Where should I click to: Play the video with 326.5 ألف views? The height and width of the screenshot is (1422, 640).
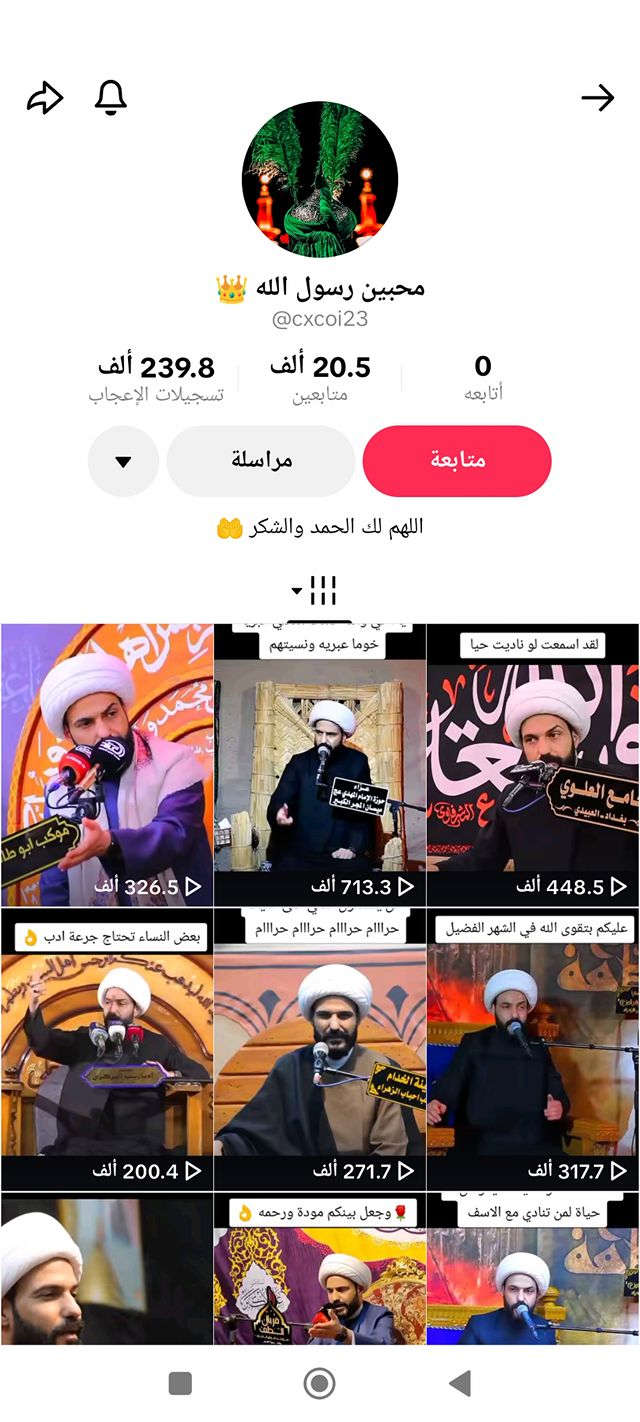click(106, 765)
